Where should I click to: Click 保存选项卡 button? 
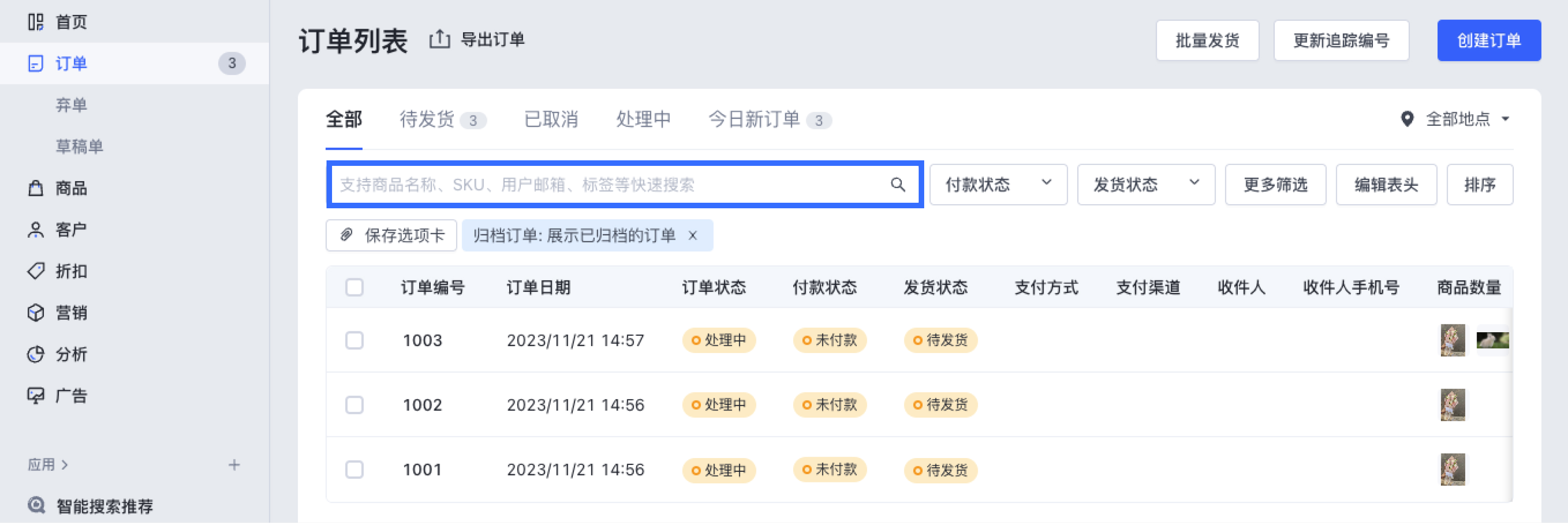392,236
